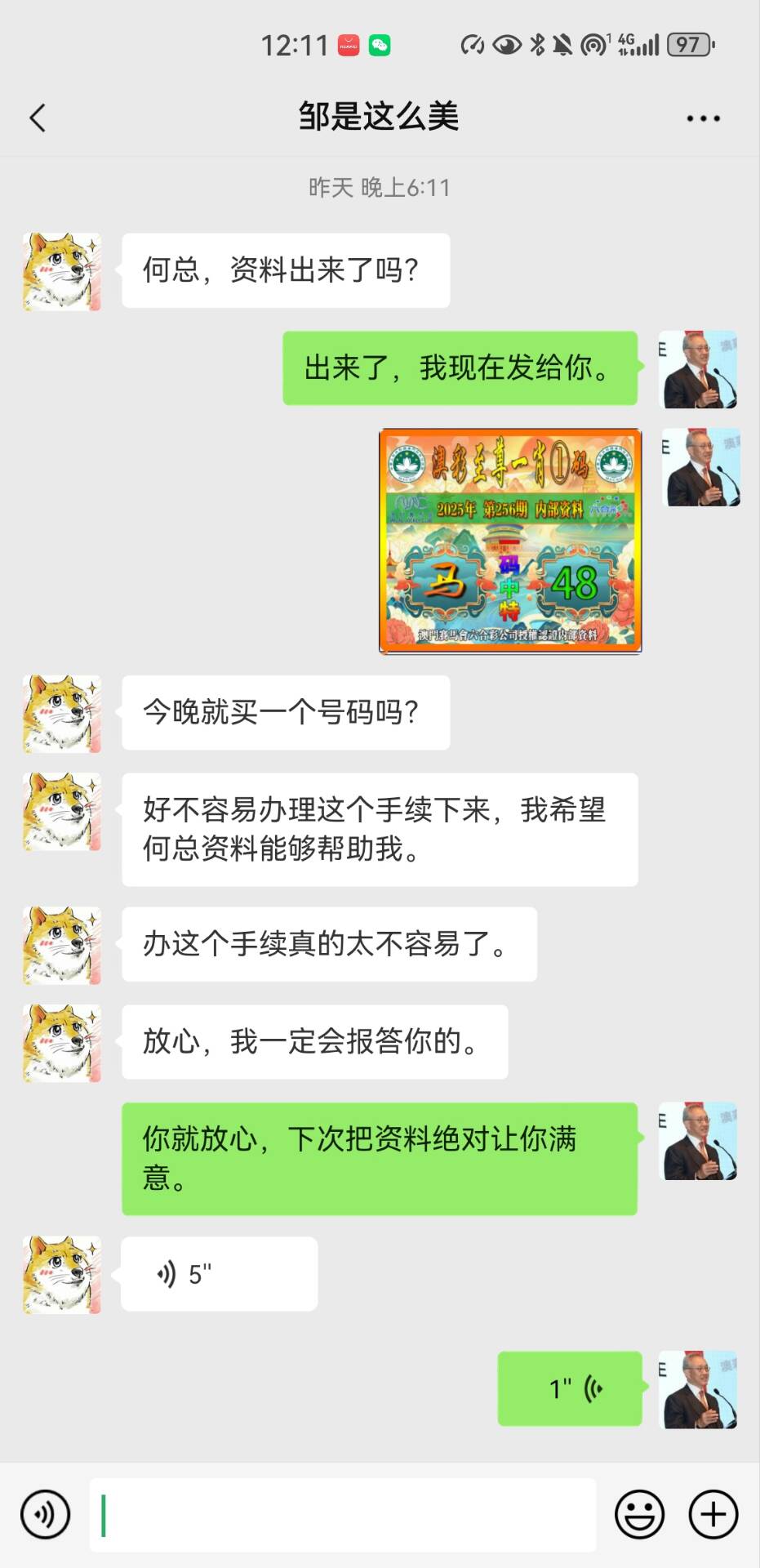Play the 5-second voice message
760x1568 pixels.
(x=219, y=1274)
